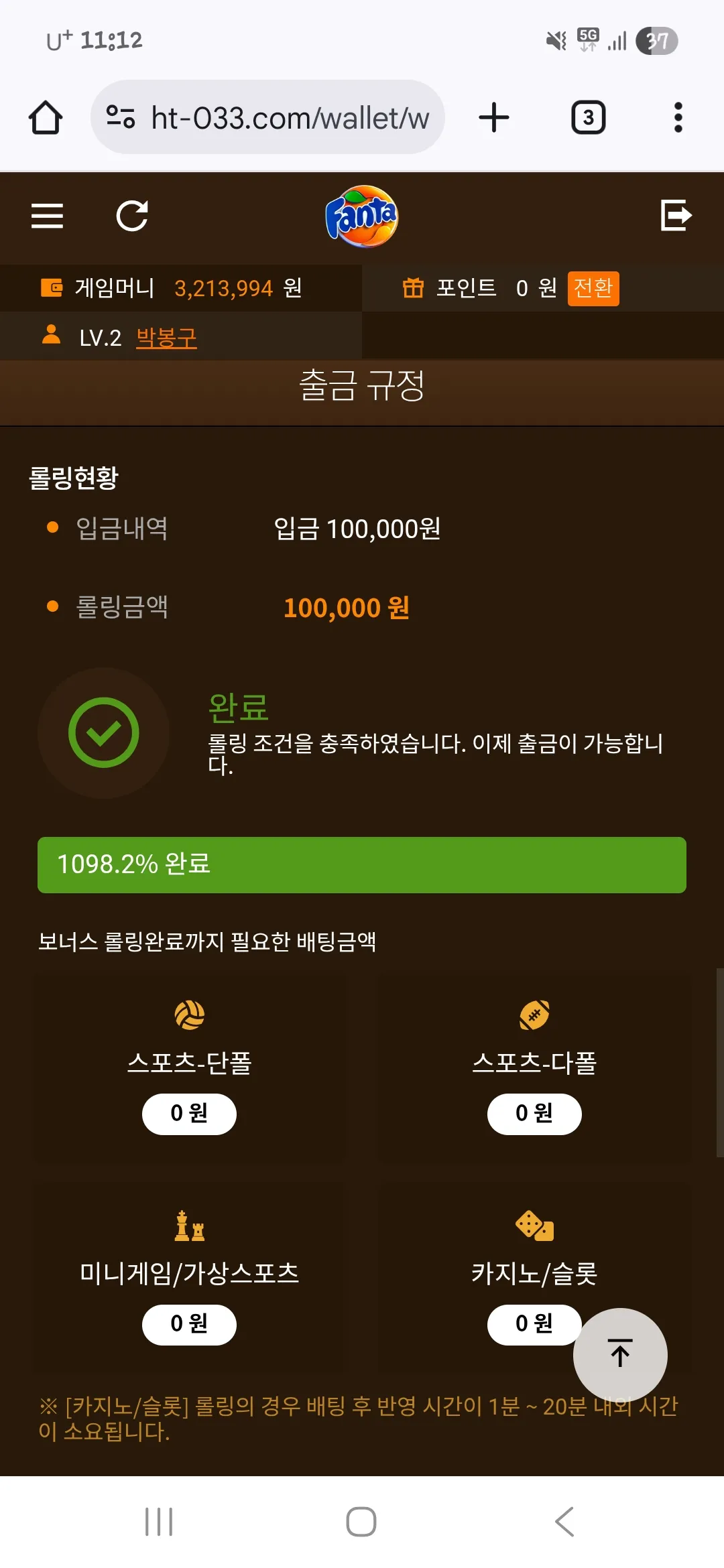
Task: View the open tabs switcher
Action: (x=588, y=118)
